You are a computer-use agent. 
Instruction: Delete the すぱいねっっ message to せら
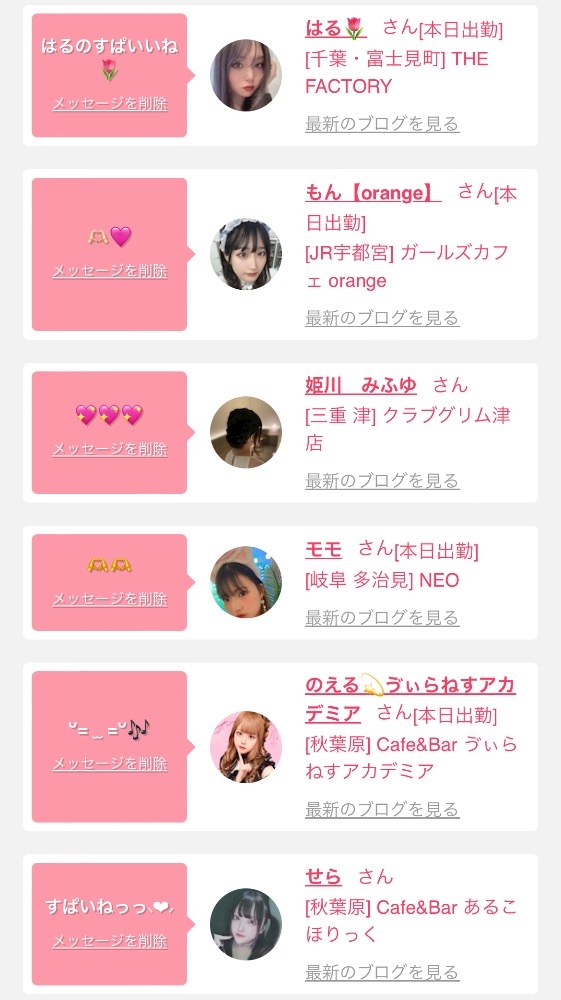pyautogui.click(x=110, y=941)
